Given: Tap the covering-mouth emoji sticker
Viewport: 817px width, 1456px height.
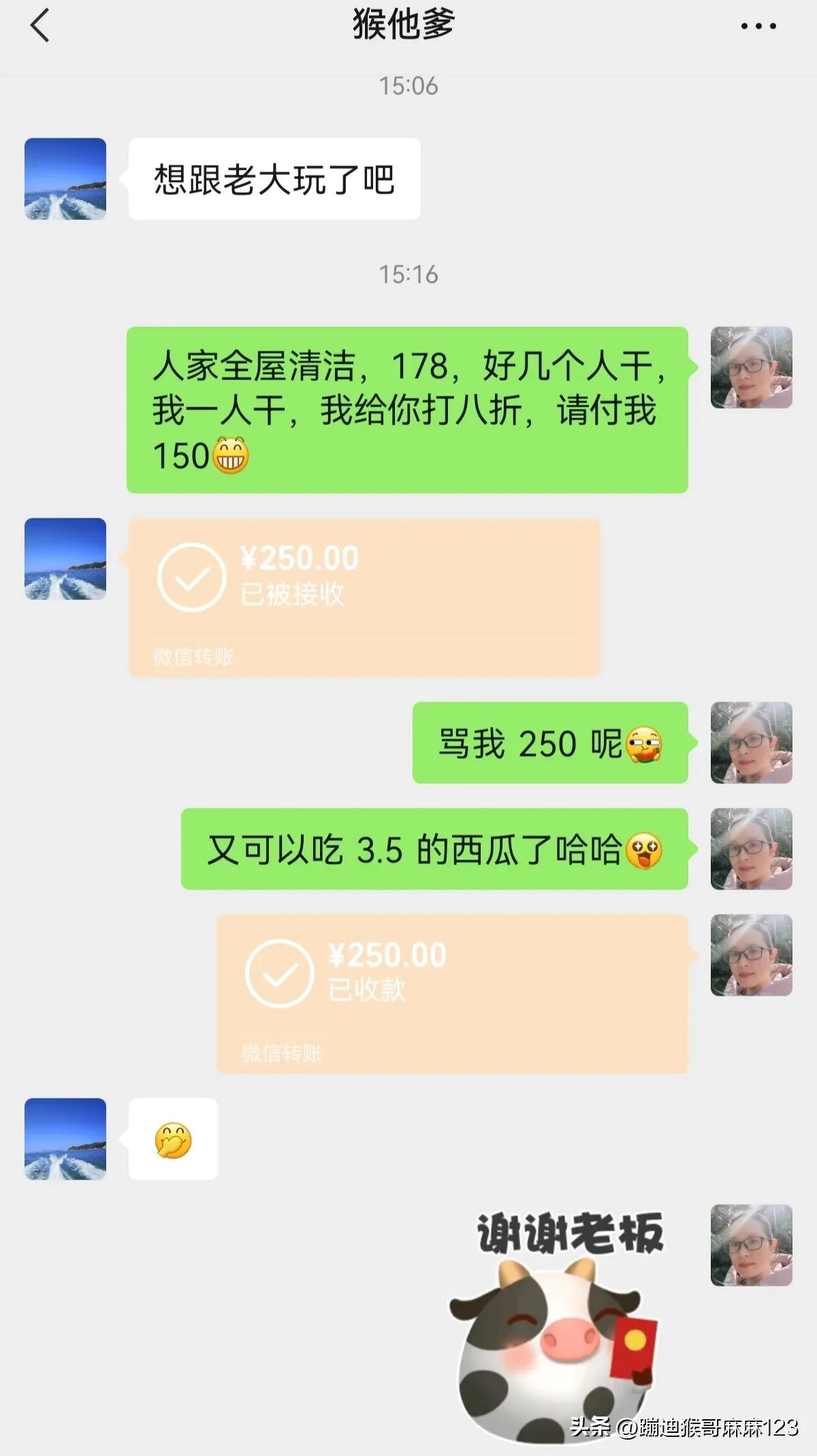Looking at the screenshot, I should 172,1140.
